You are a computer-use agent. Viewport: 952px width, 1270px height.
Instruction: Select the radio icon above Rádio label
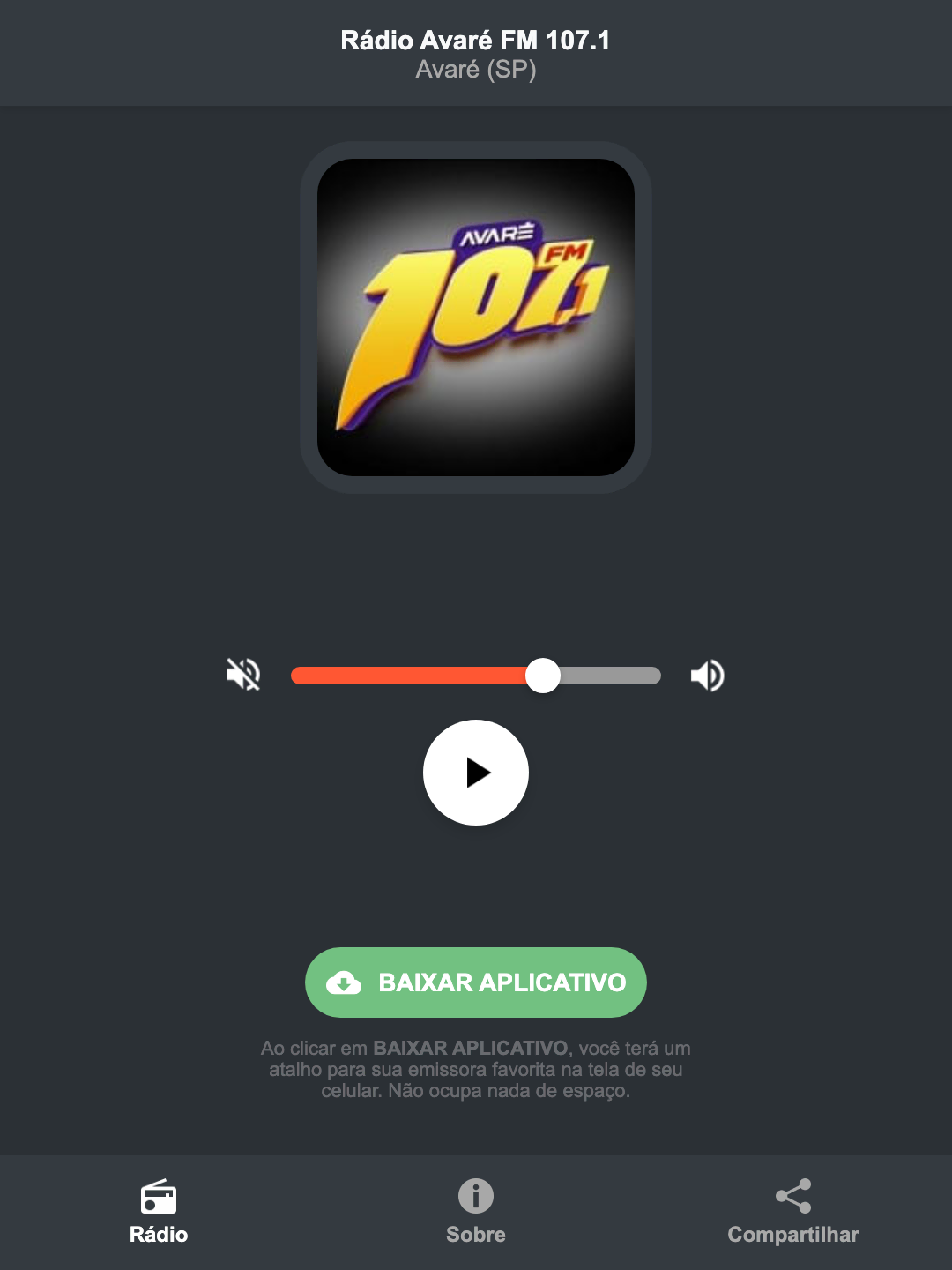(160, 1198)
